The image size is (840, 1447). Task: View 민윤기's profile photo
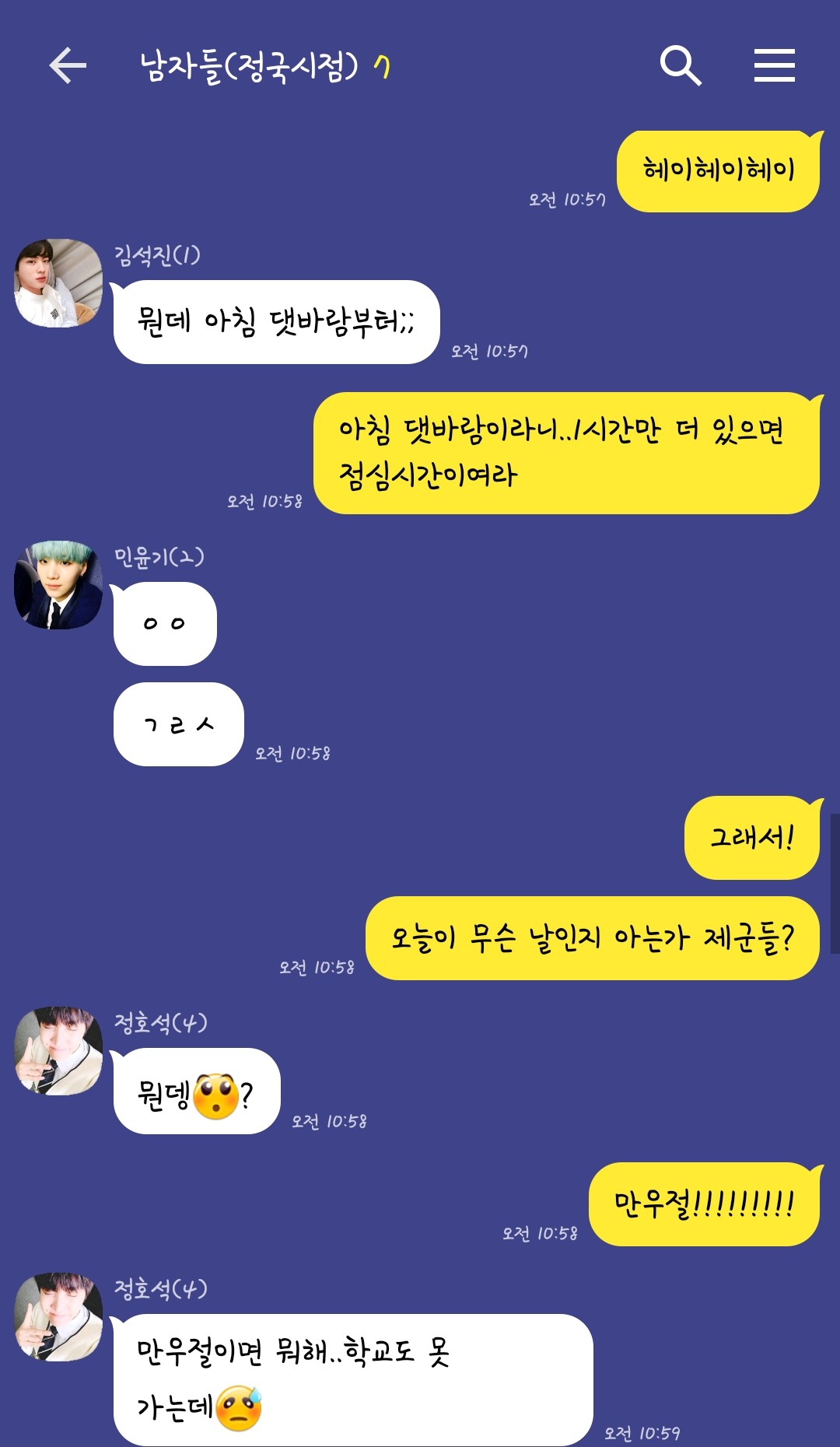tap(58, 585)
